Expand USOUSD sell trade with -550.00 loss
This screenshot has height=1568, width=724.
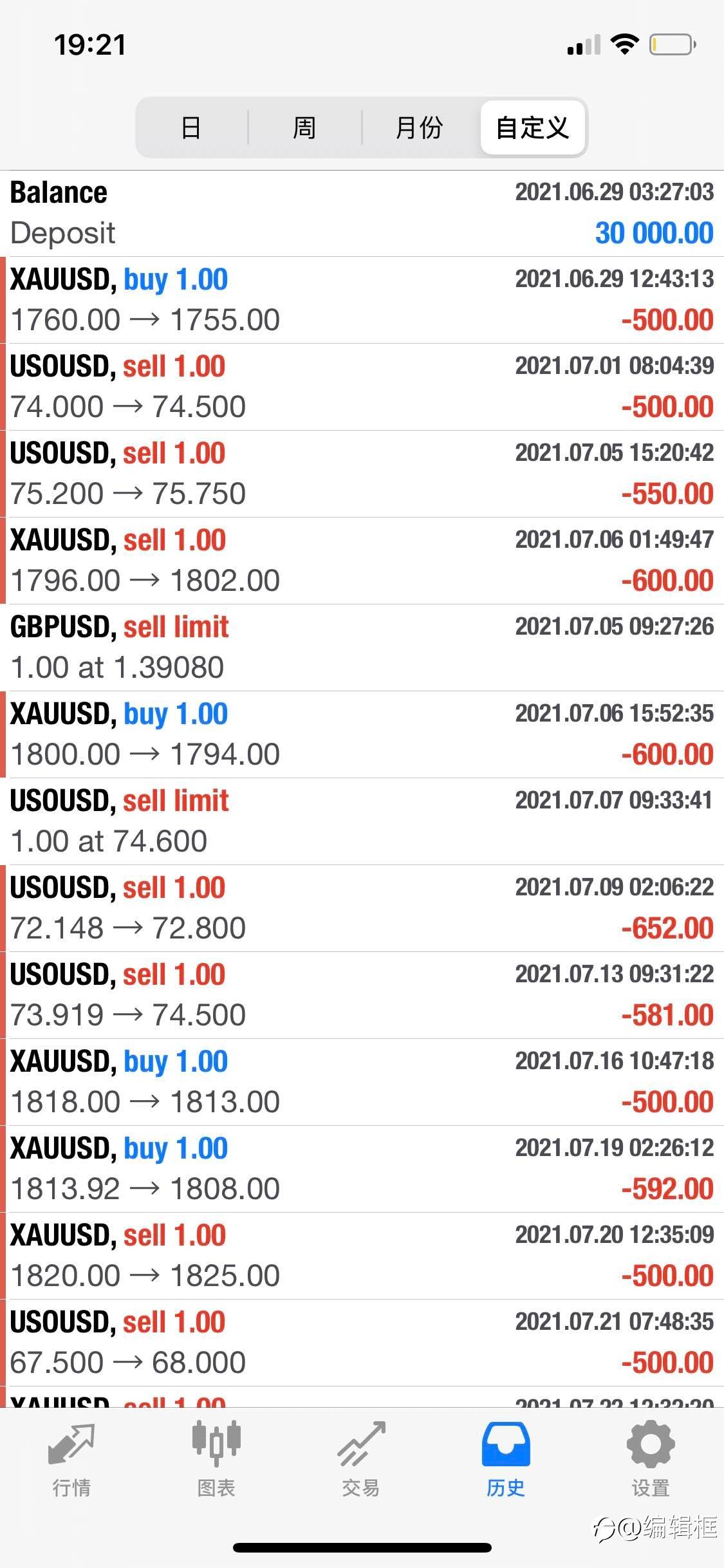click(362, 474)
